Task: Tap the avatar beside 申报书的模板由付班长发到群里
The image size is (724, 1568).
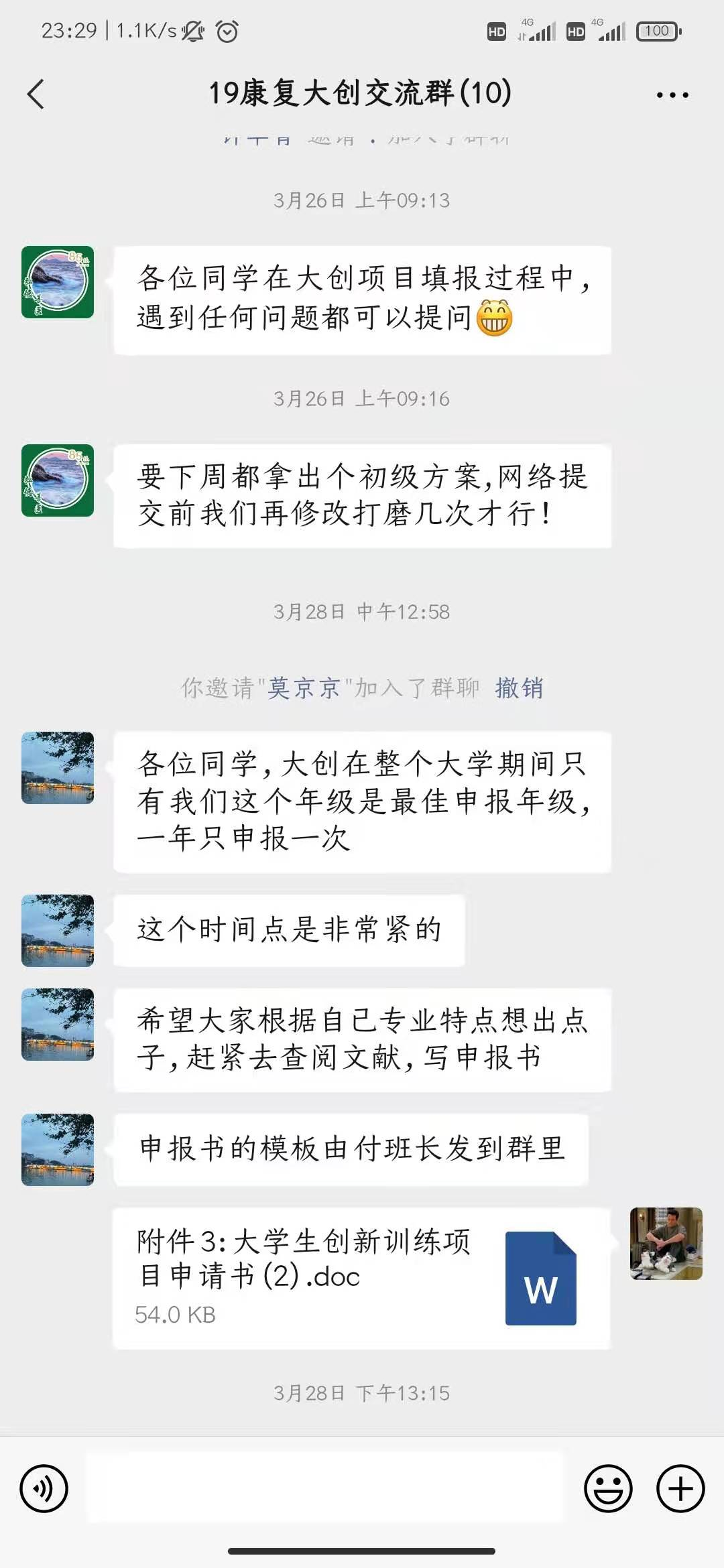Action: click(58, 1149)
